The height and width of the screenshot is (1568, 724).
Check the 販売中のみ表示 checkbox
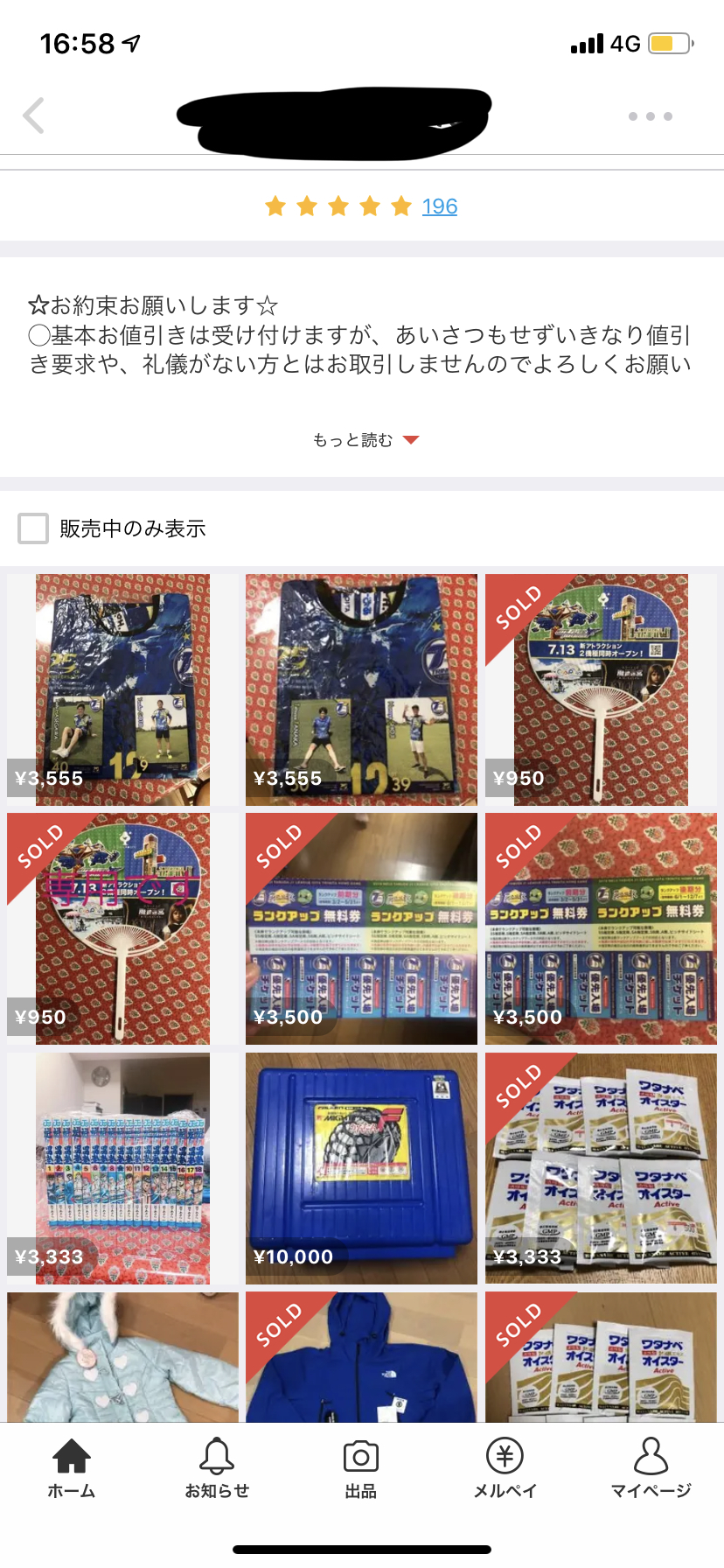(33, 528)
